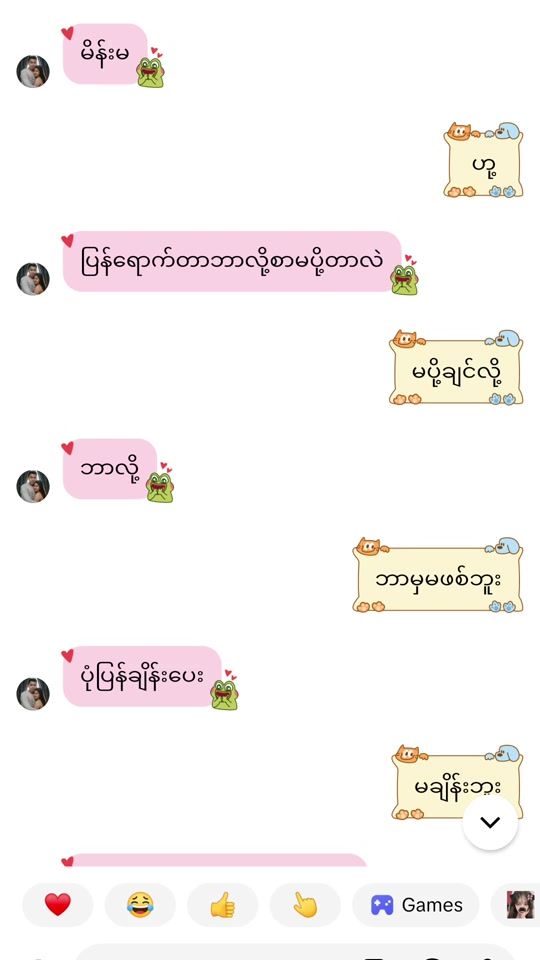
Task: Open the sender's avatar beside the first pink message
Action: coord(32,71)
